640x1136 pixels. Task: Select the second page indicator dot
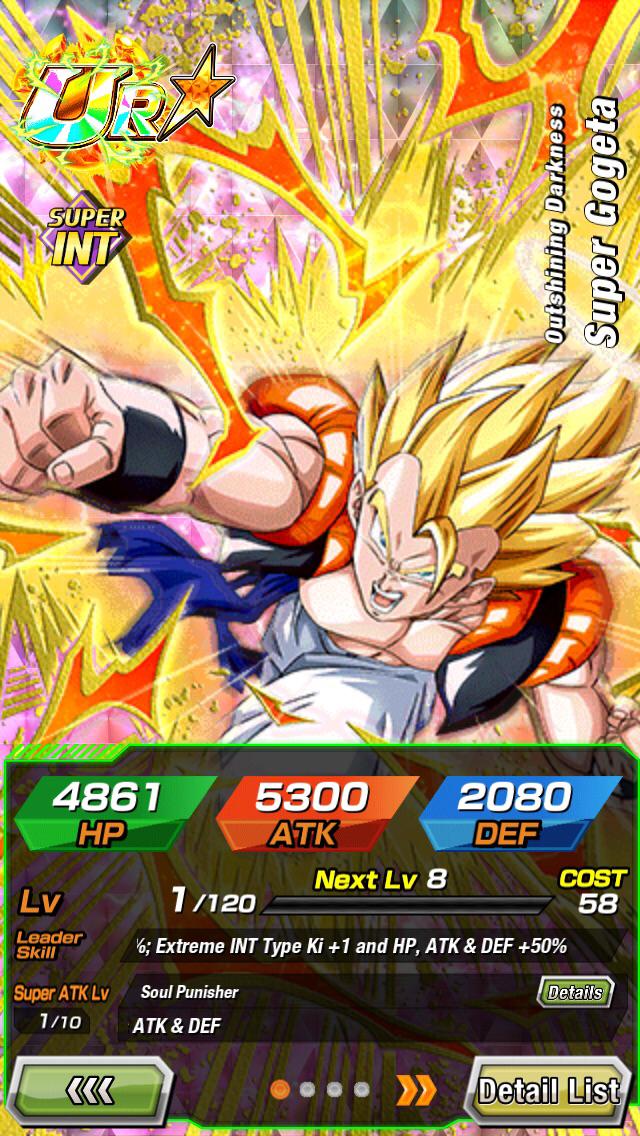point(308,1090)
